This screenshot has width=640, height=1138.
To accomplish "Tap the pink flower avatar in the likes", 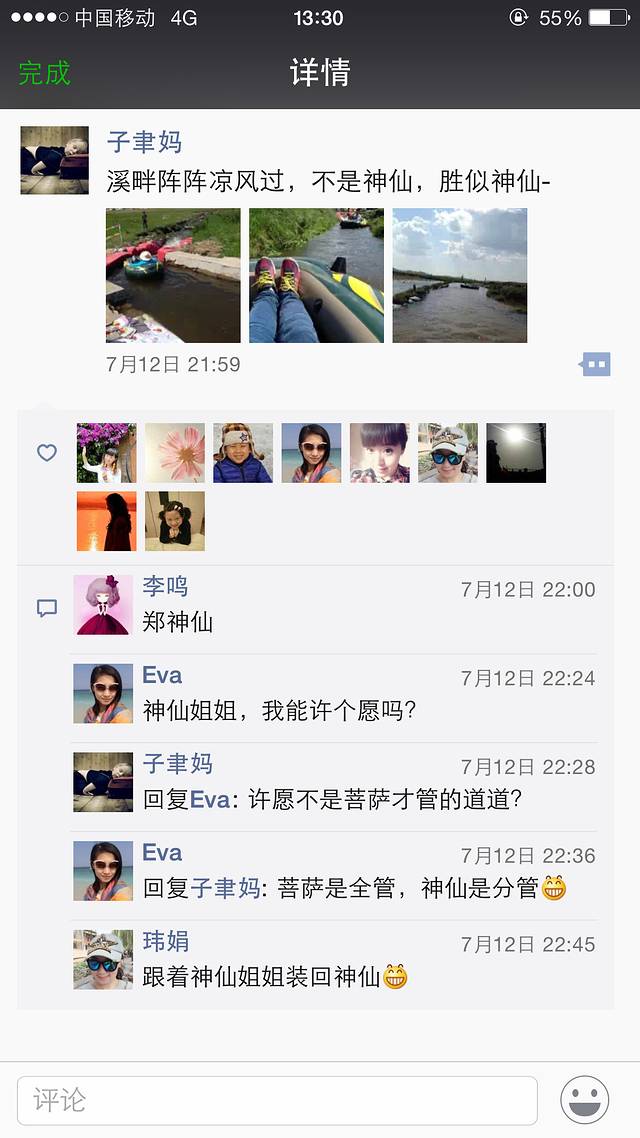I will pos(175,453).
